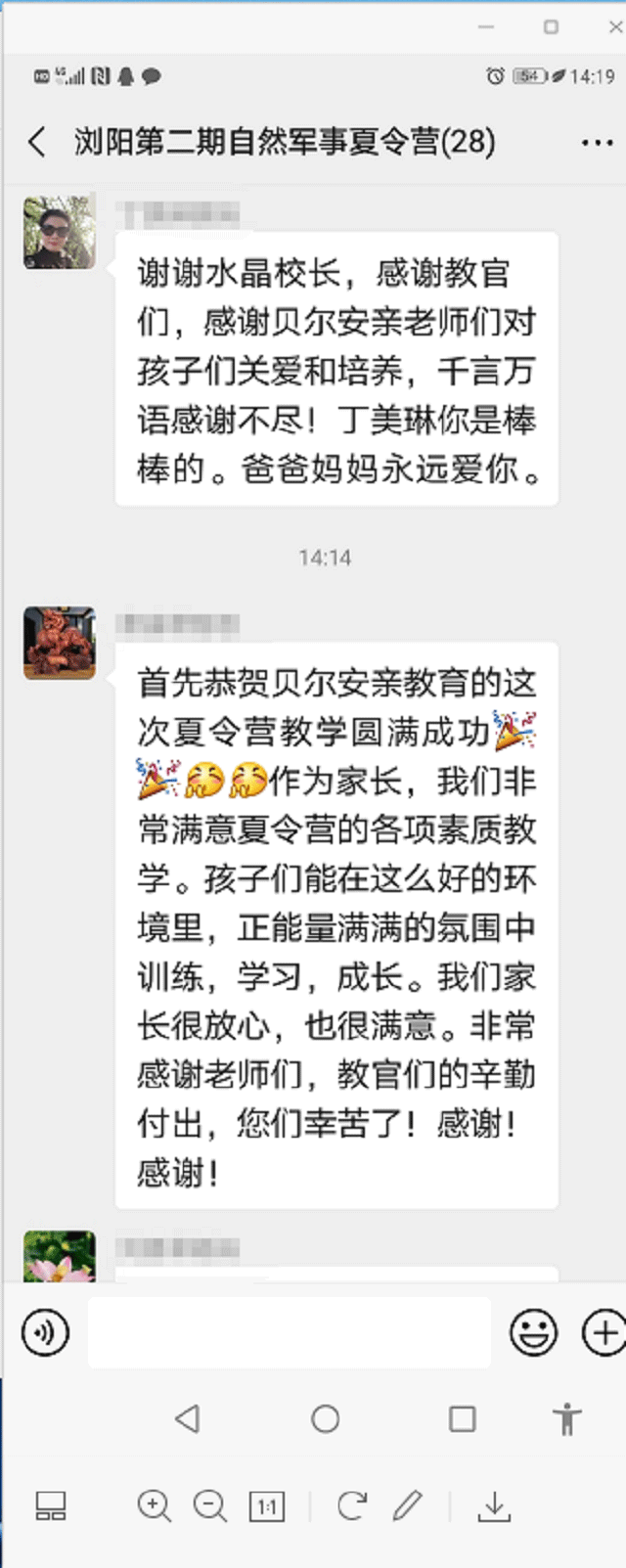Tap the accessibility figure icon

click(566, 1418)
